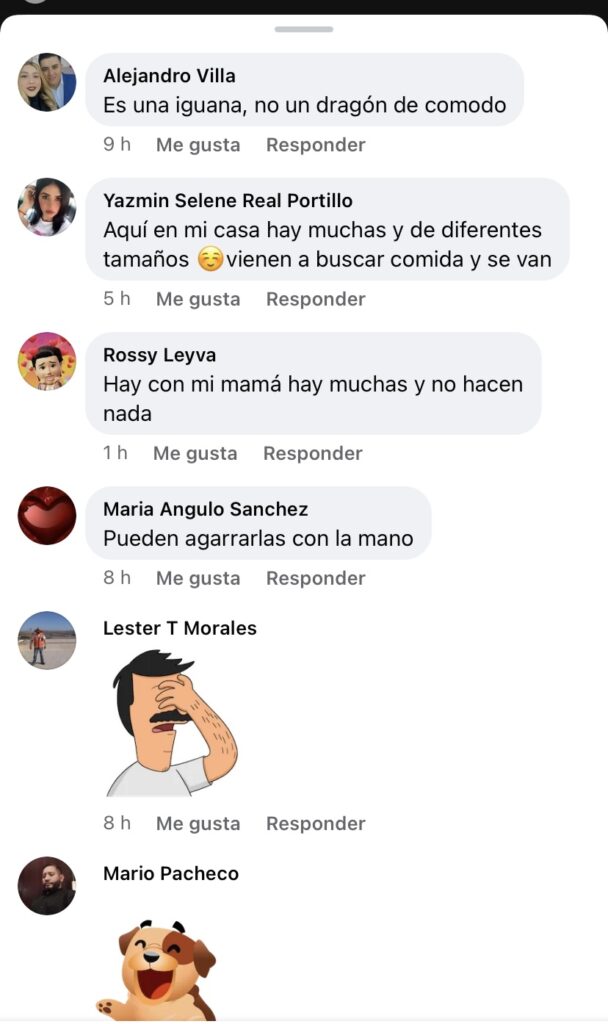Tap the laughing dog sticker by Mario Pacheco
Image resolution: width=608 pixels, height=1024 pixels.
point(158,968)
